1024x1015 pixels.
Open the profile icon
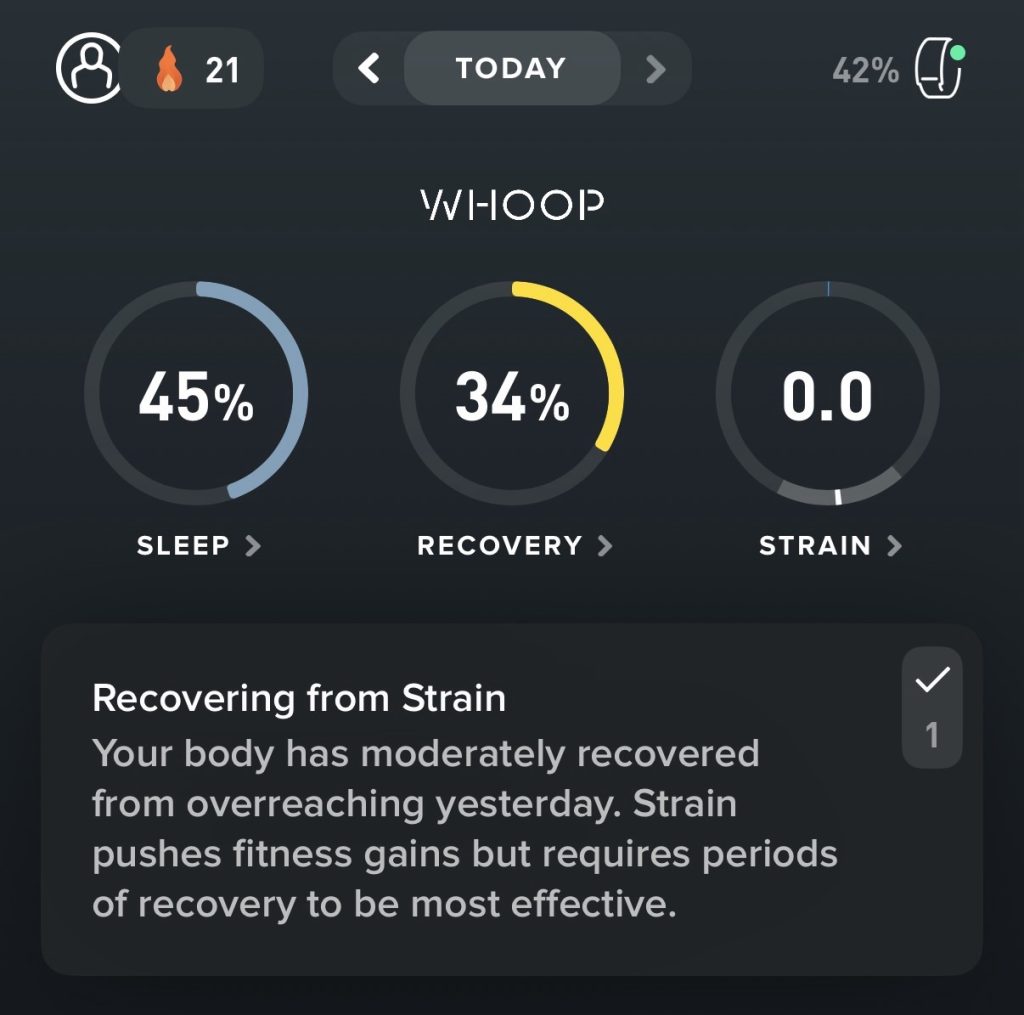(x=89, y=69)
